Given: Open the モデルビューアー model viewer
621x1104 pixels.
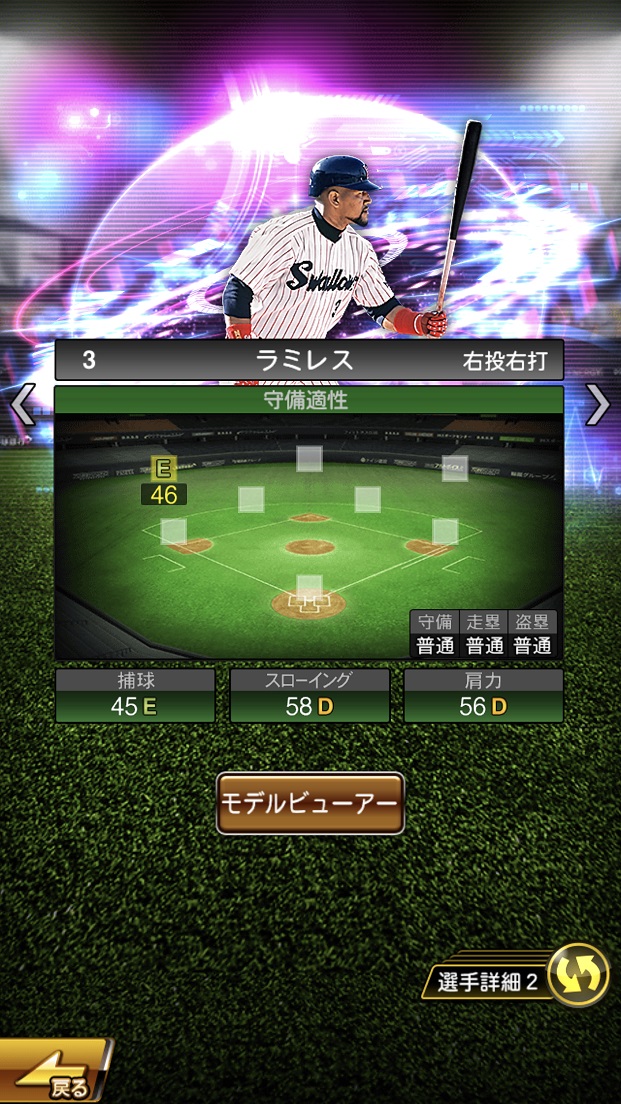Looking at the screenshot, I should tap(310, 803).
